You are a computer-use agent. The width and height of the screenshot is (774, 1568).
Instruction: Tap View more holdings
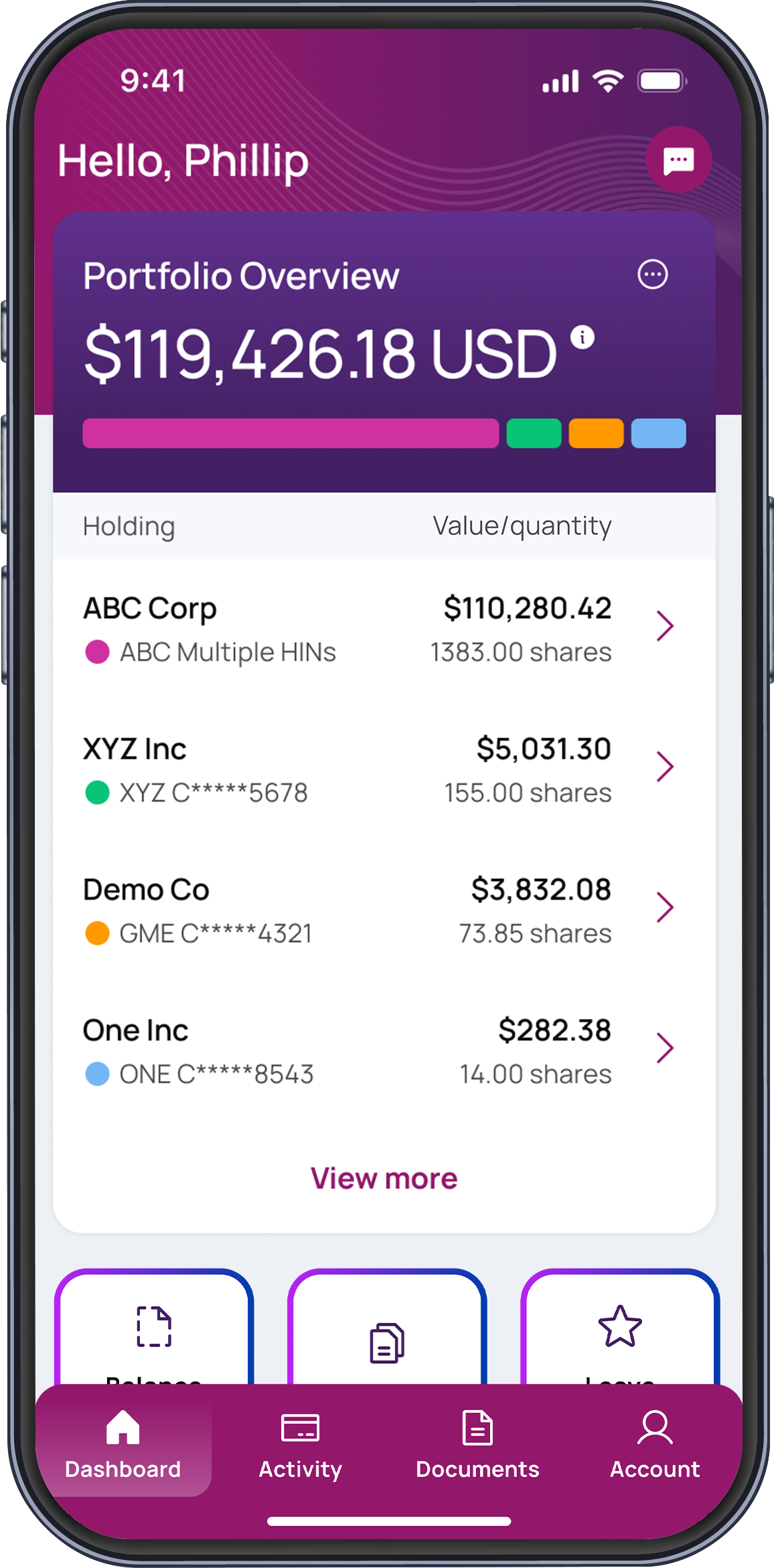coord(384,1178)
